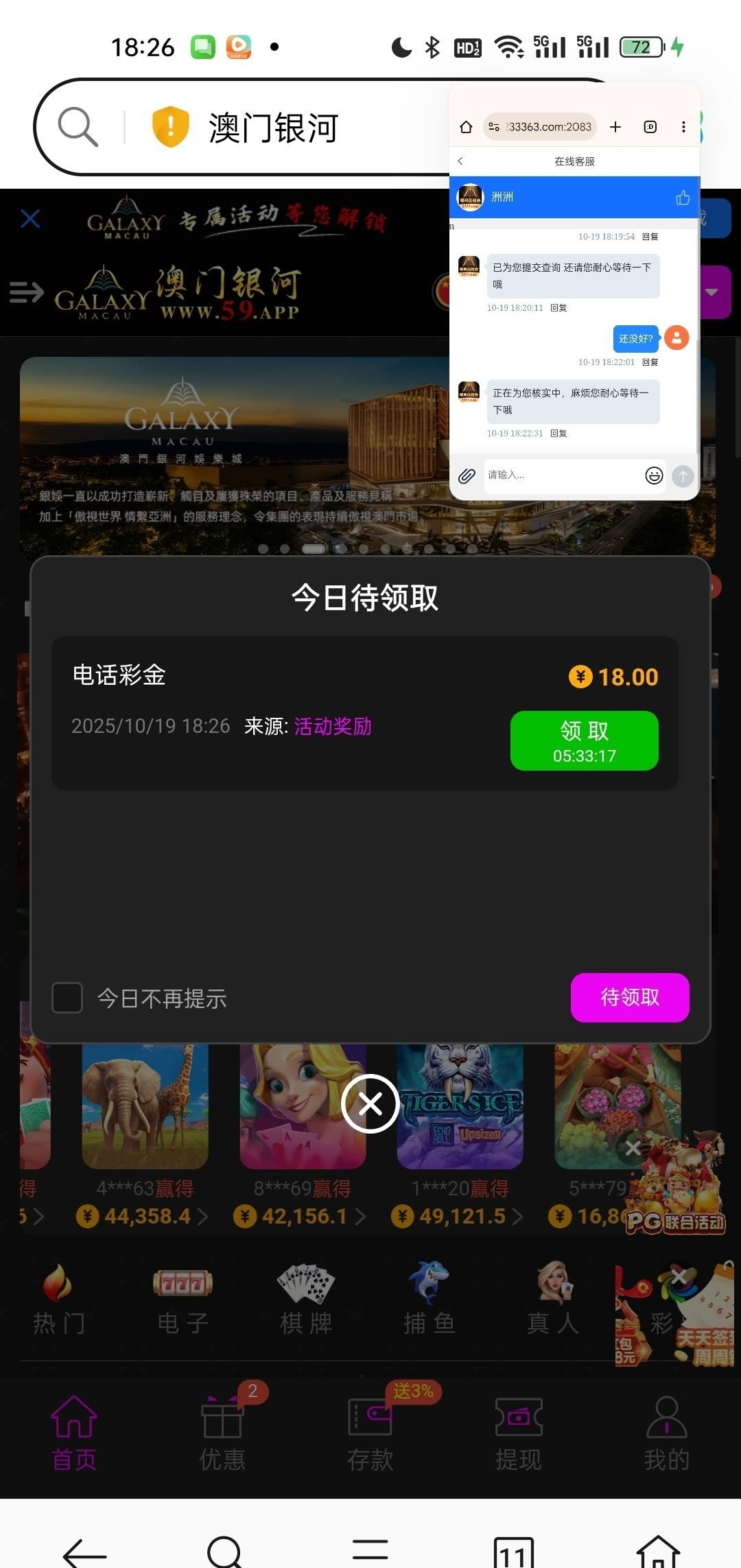Tick the don't remind again today checkbox
Screen dimensions: 741x1568
tap(67, 998)
